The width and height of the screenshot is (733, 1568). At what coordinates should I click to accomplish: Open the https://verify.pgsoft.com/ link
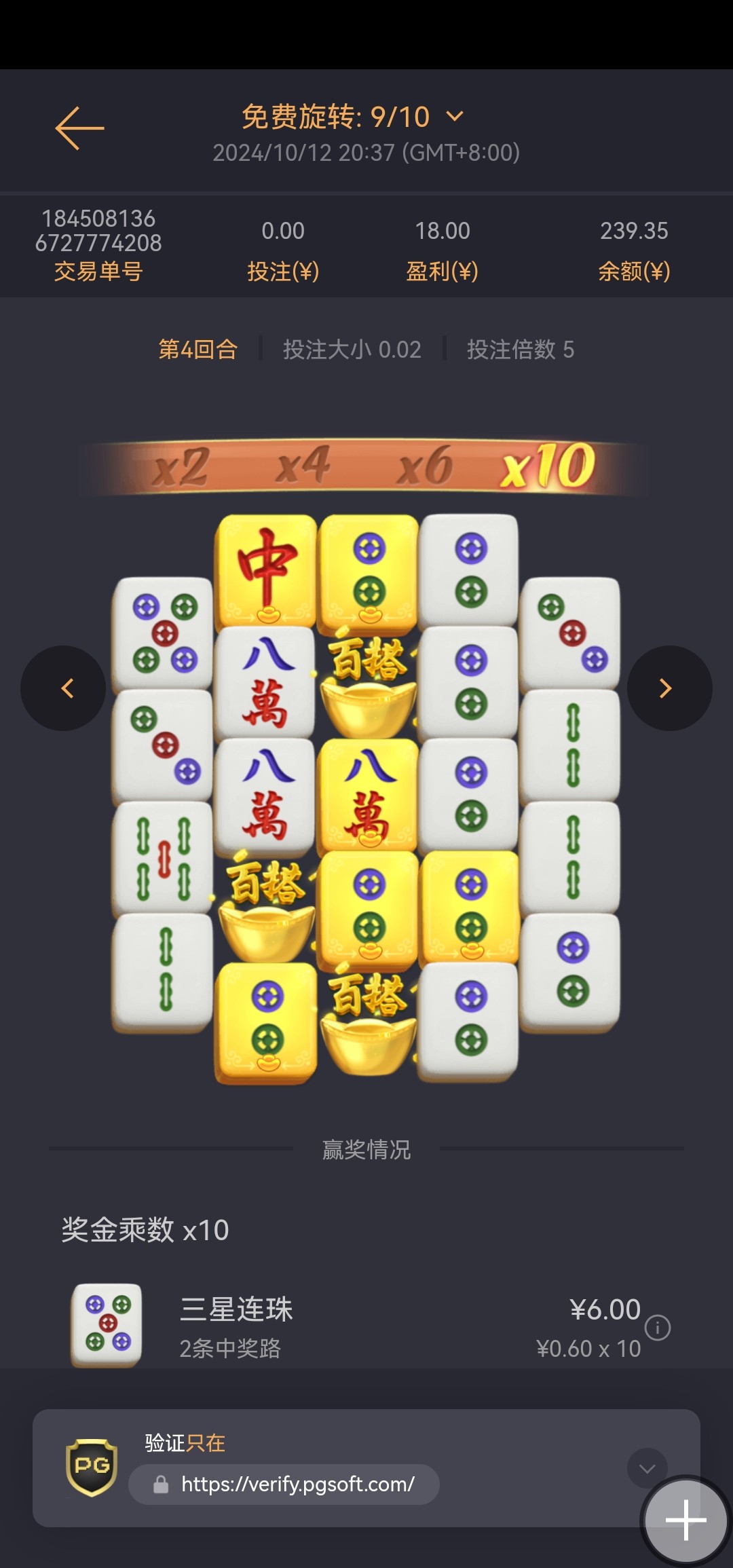pos(297,1485)
